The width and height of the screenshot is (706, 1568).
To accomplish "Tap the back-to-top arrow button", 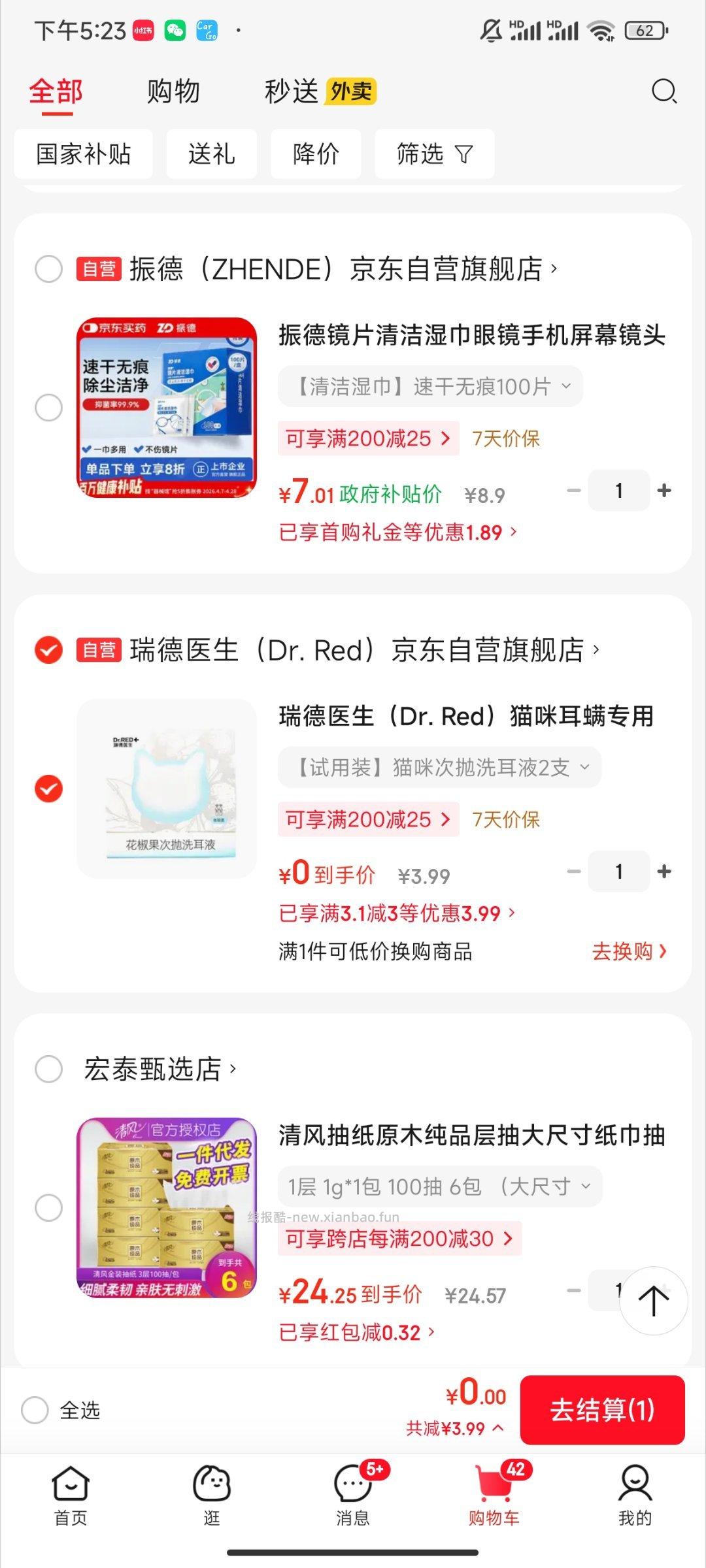I will click(x=653, y=1300).
